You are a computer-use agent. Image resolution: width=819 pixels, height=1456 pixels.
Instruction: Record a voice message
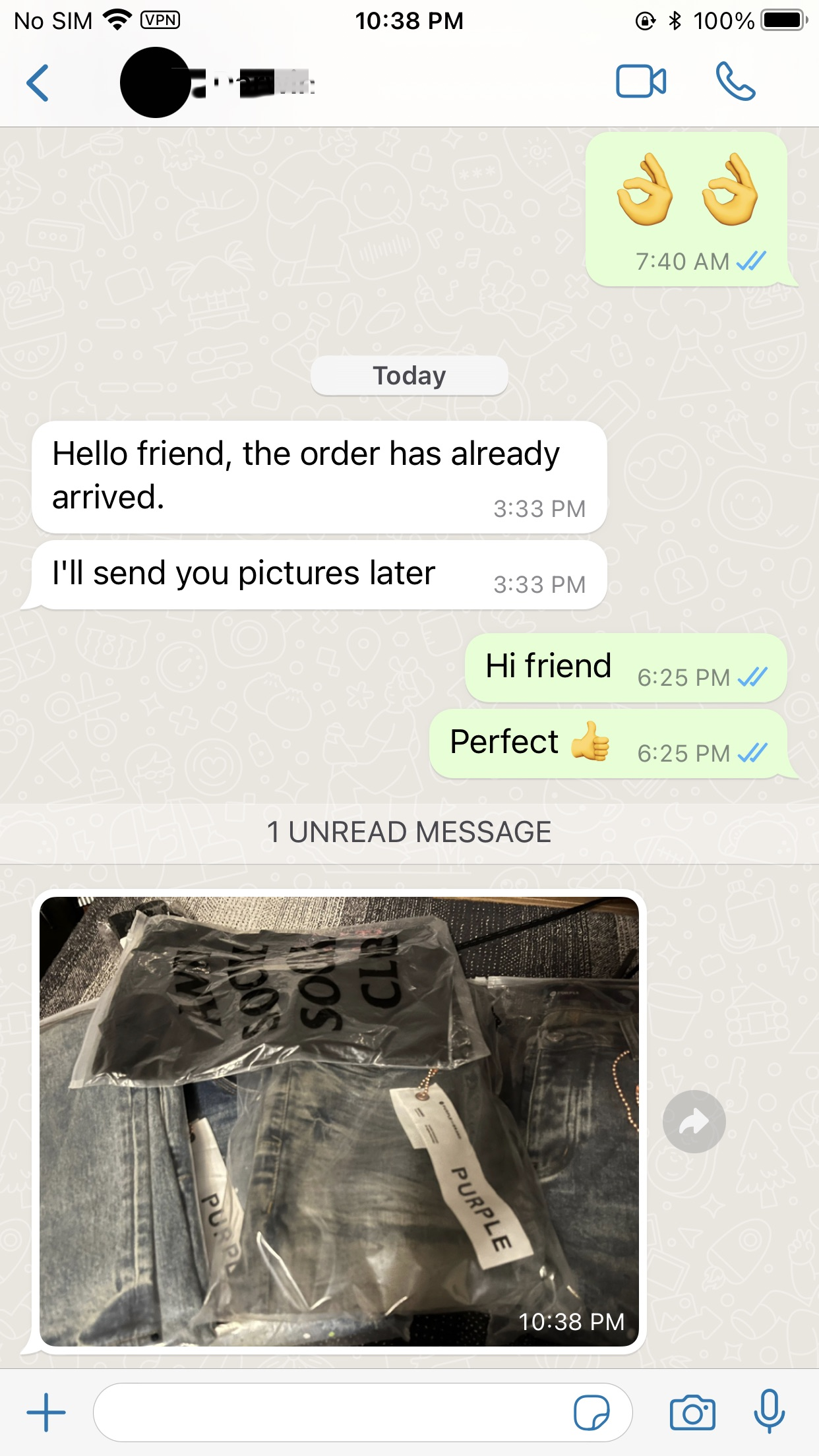pyautogui.click(x=769, y=1411)
